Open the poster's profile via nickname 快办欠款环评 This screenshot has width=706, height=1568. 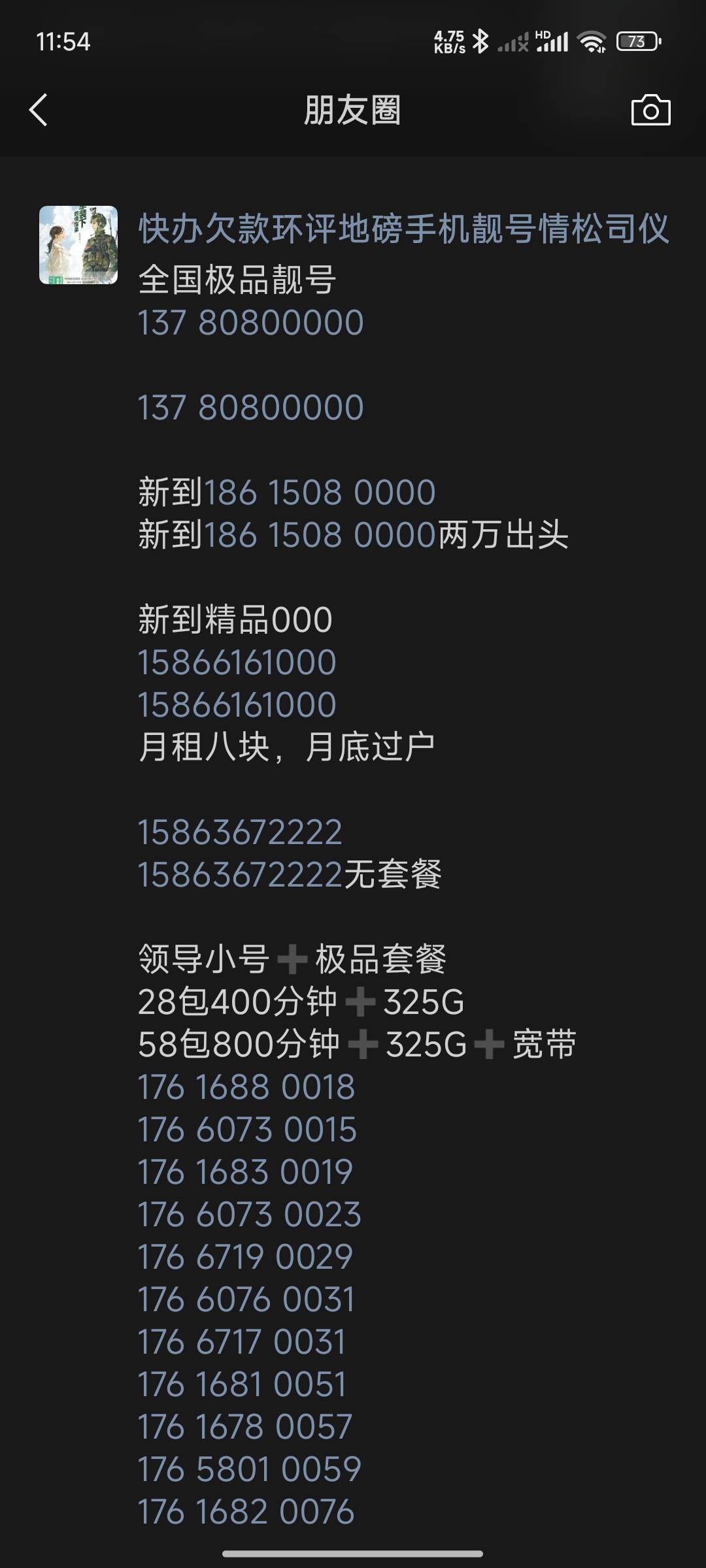click(404, 229)
